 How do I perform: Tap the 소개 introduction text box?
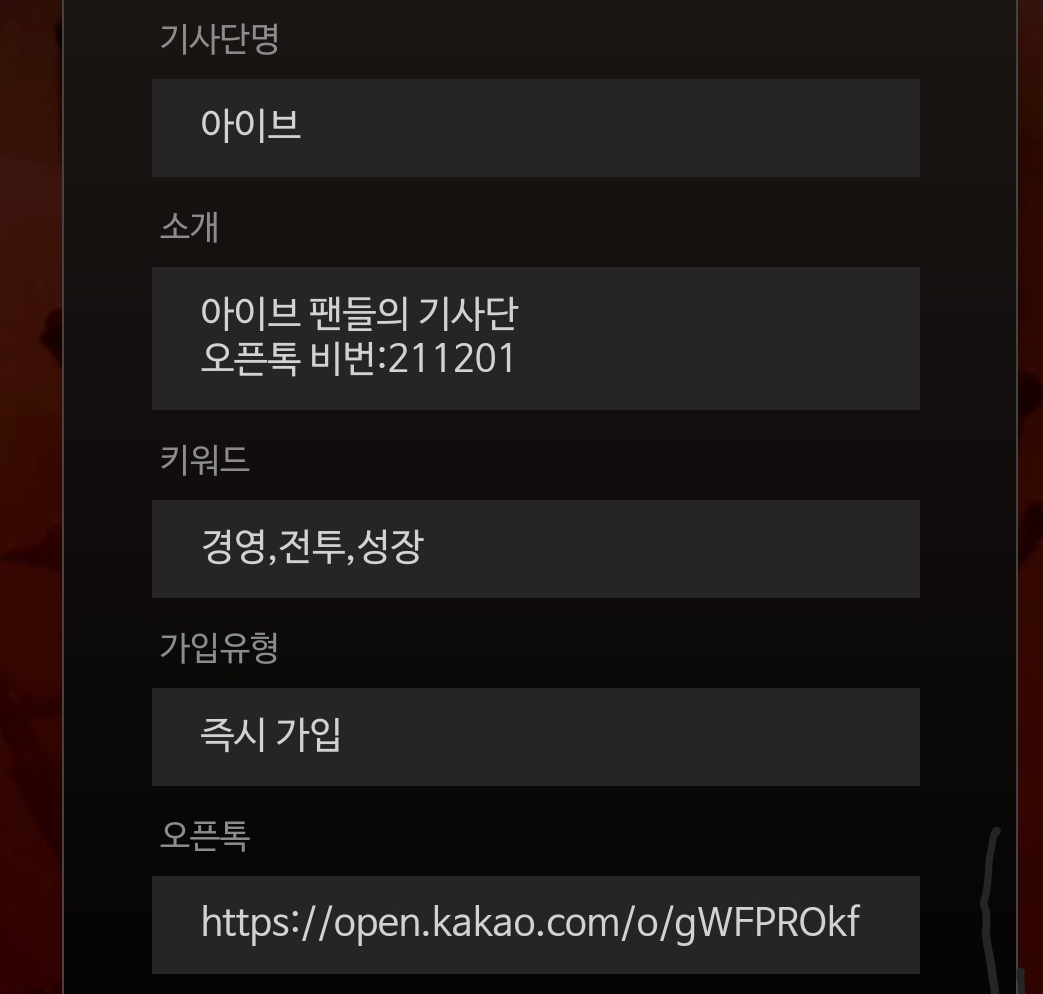(x=535, y=338)
